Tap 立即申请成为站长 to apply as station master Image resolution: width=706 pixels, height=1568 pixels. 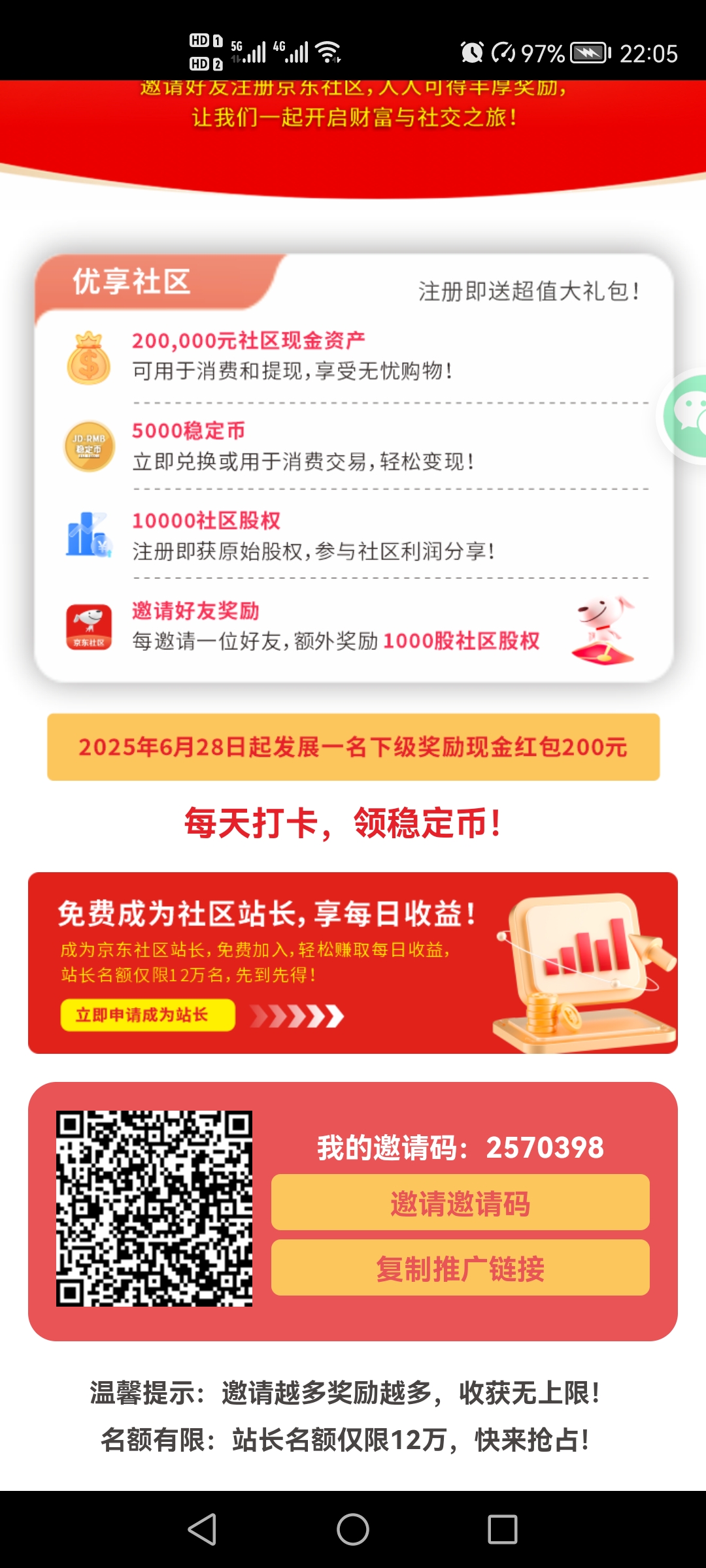coord(148,1015)
